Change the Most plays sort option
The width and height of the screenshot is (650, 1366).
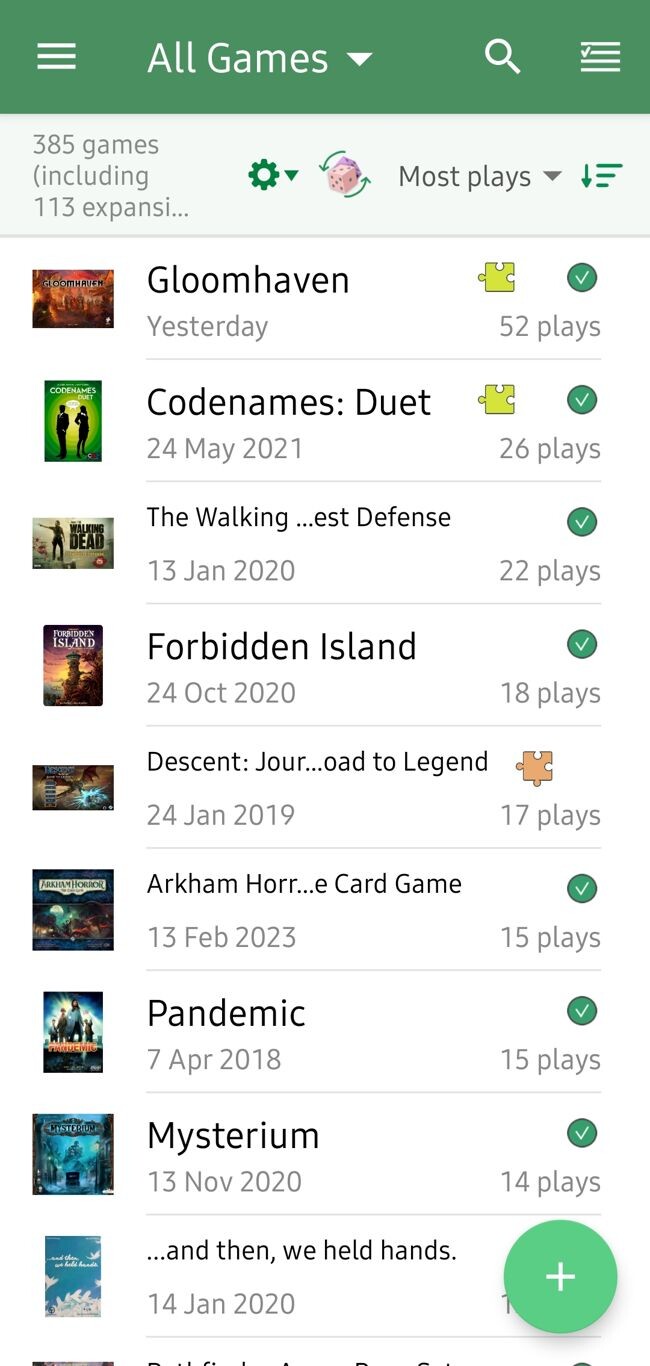pyautogui.click(x=479, y=177)
